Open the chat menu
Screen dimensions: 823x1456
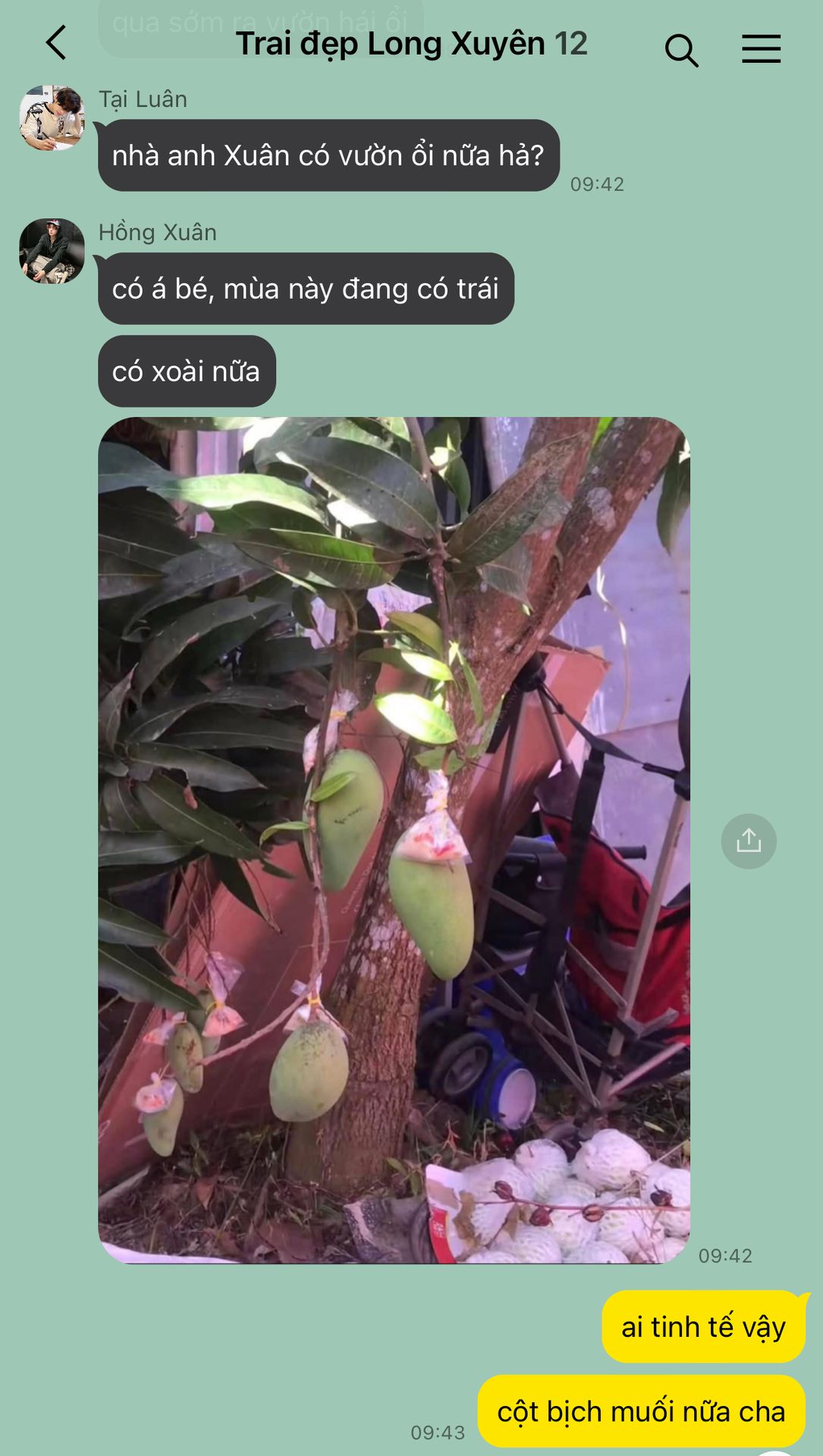(761, 49)
